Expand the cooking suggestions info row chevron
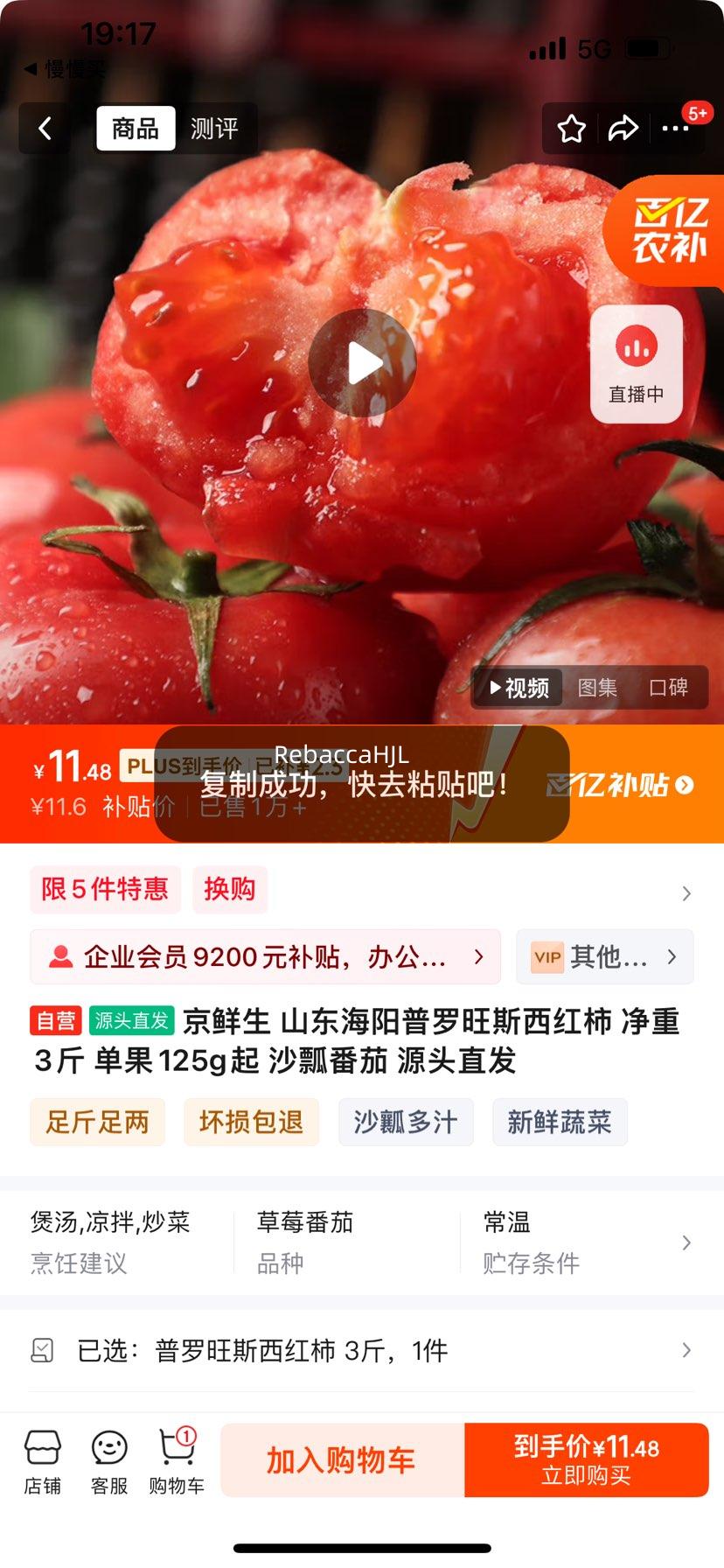 pyautogui.click(x=685, y=1242)
